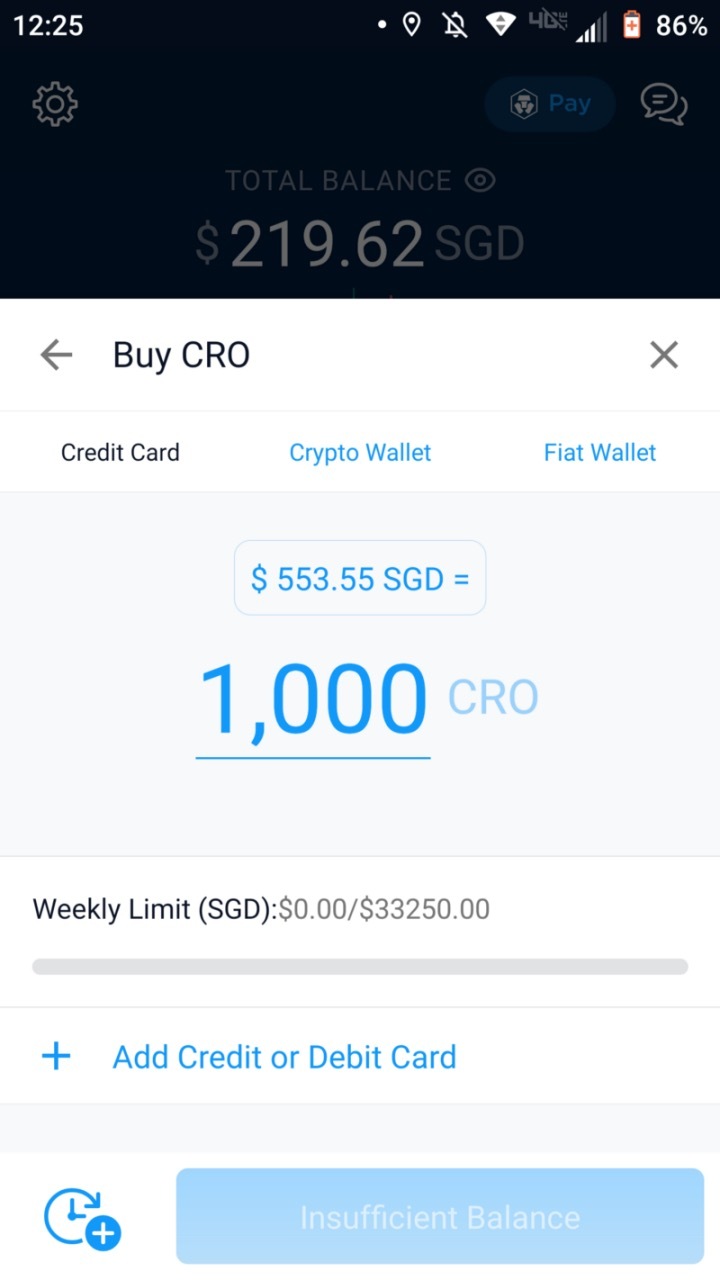Switch to the Crypto Wallet tab
The width and height of the screenshot is (720, 1280).
coord(360,452)
